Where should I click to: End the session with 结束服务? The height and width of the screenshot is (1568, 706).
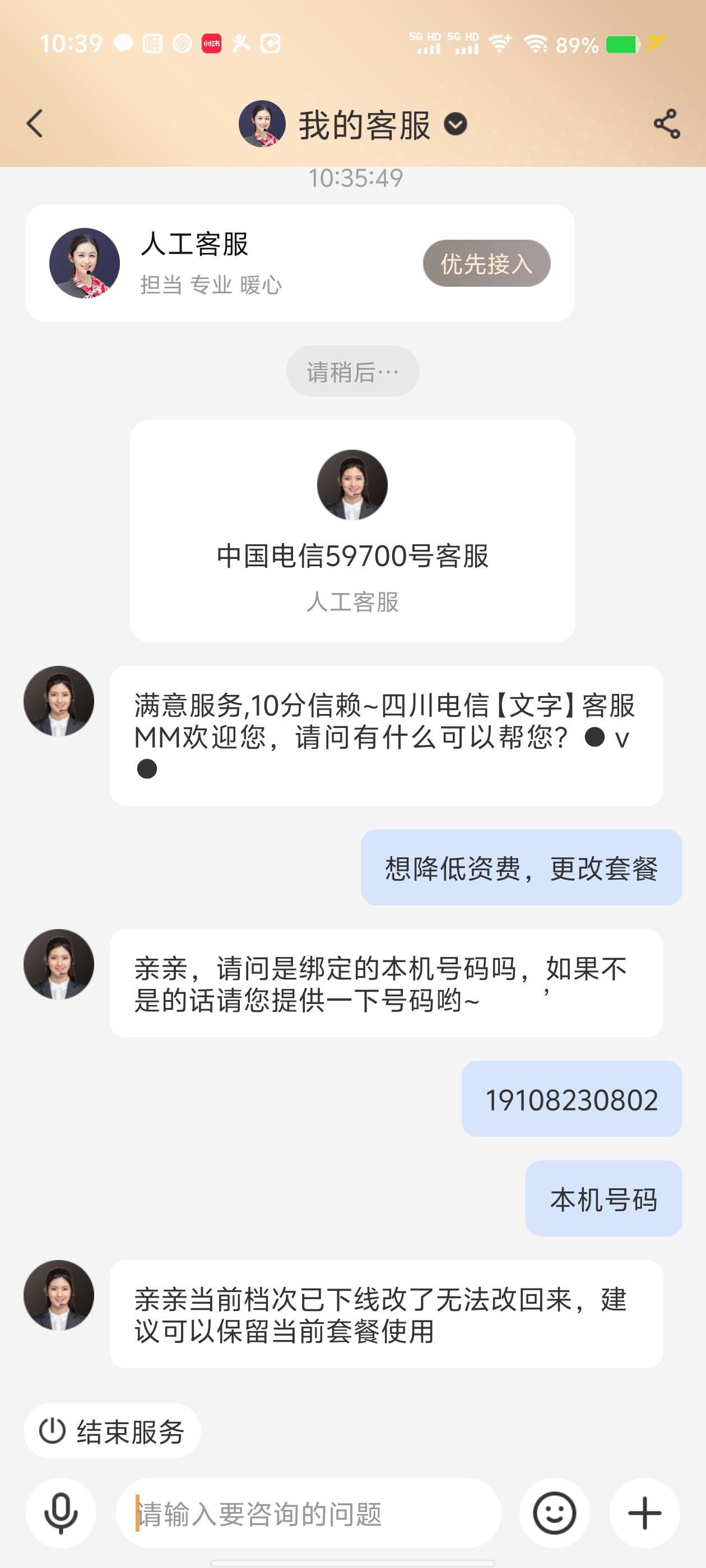point(112,1431)
